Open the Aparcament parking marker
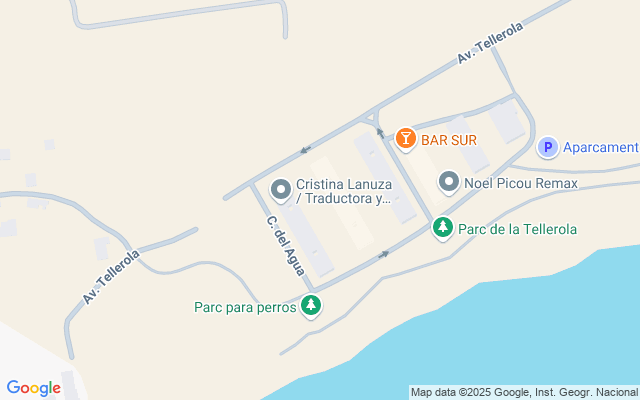640x400 pixels. tap(547, 148)
